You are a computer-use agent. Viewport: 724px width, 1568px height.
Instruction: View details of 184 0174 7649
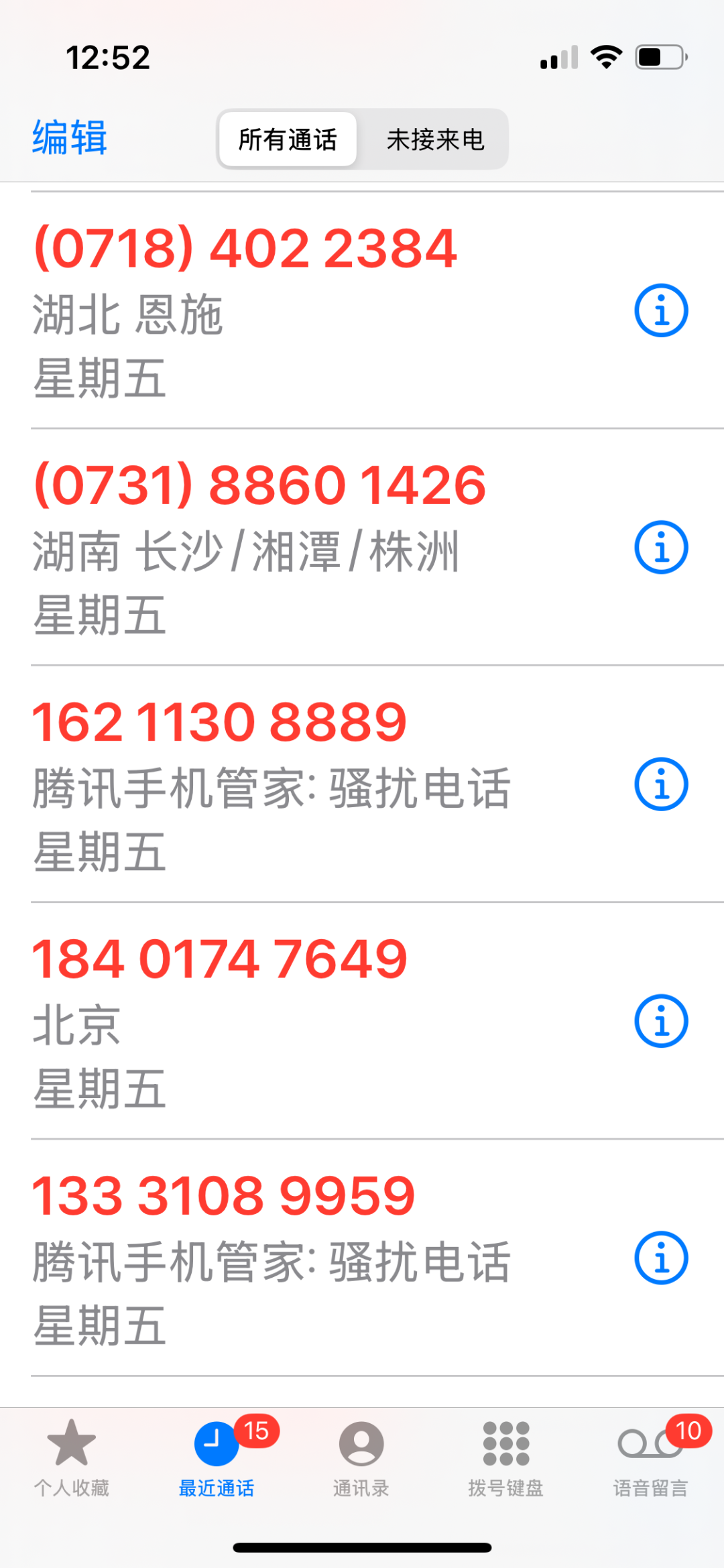pos(661,1021)
